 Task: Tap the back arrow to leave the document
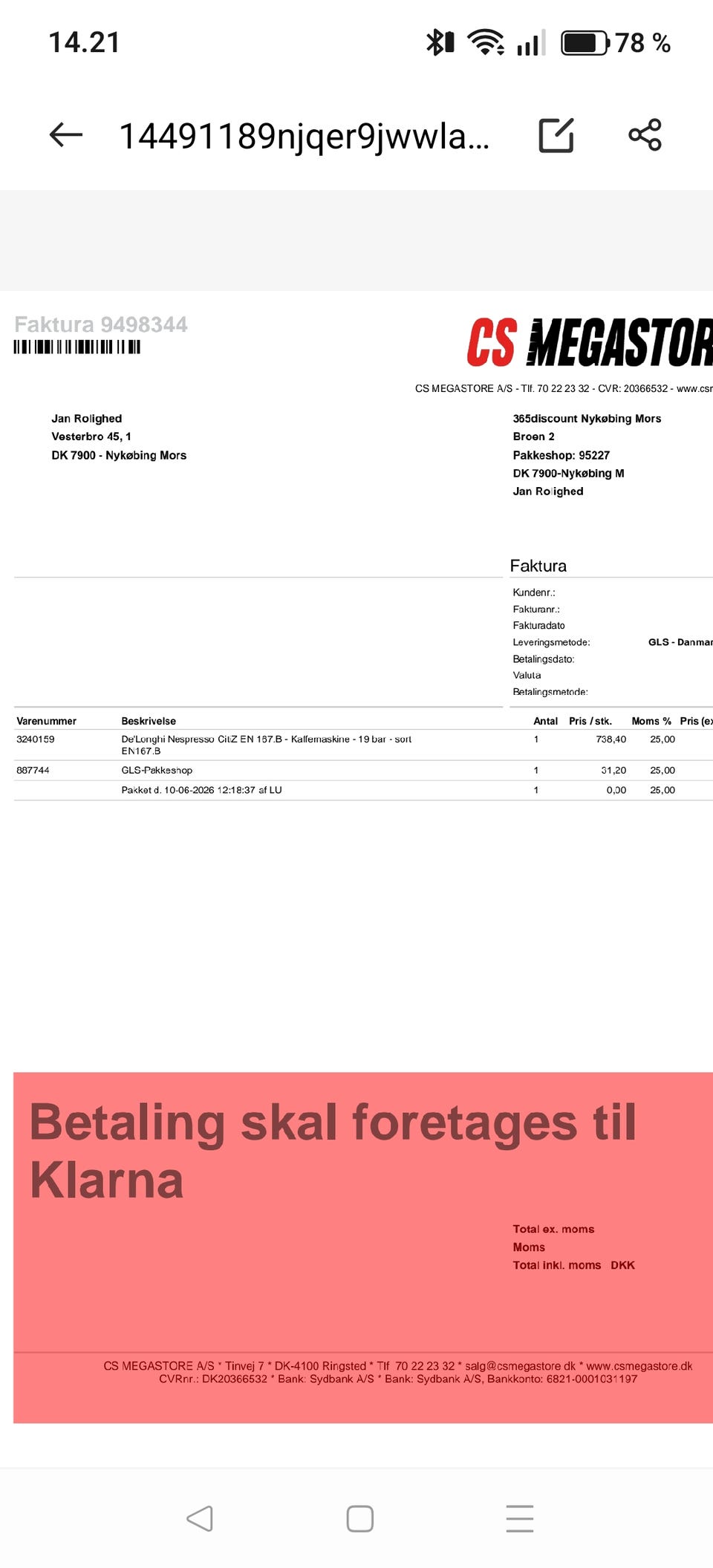pos(65,135)
